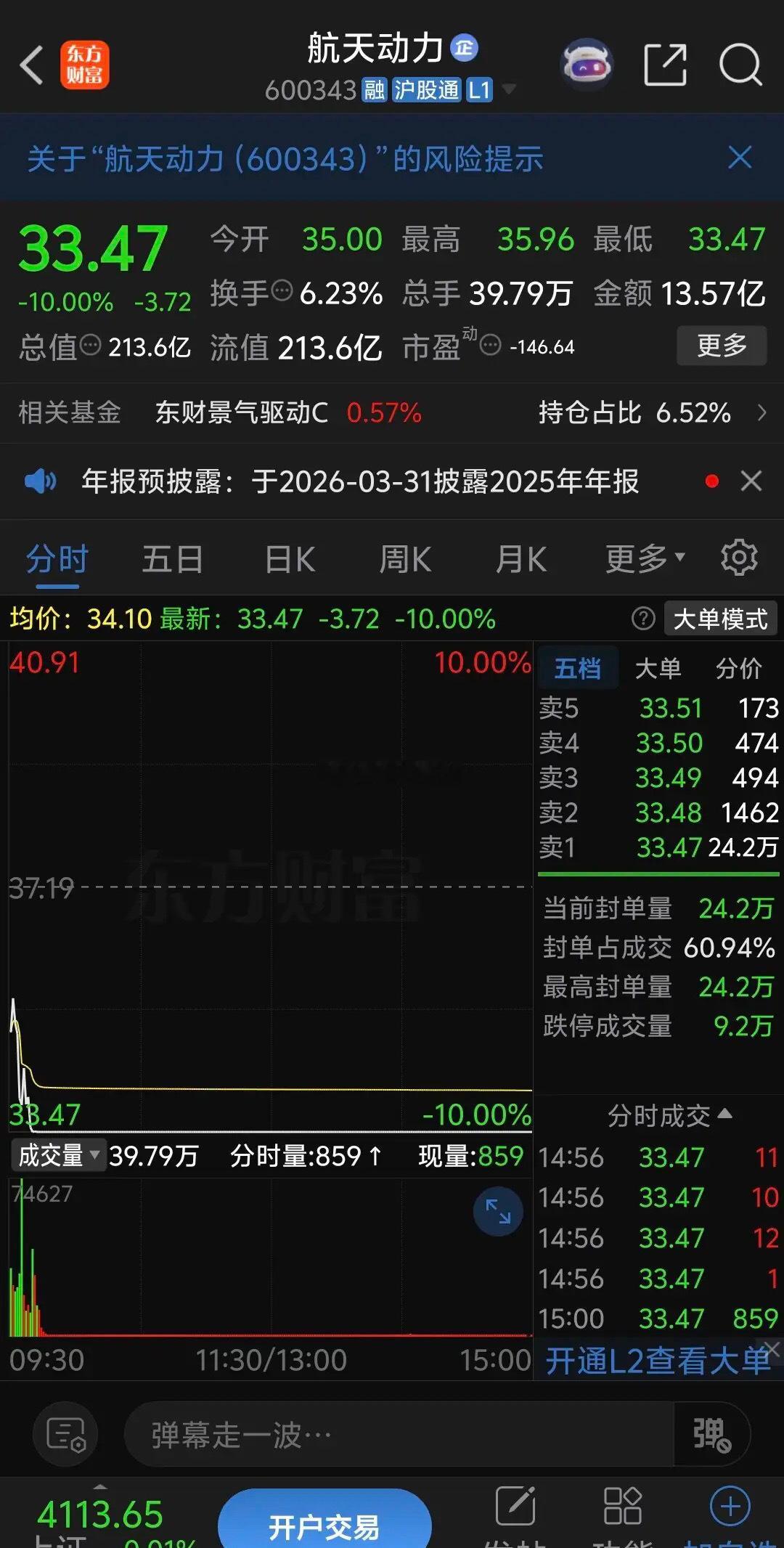784x1548 pixels.
Task: Tap 开通L2查看大单 link
Action: pos(656,1359)
